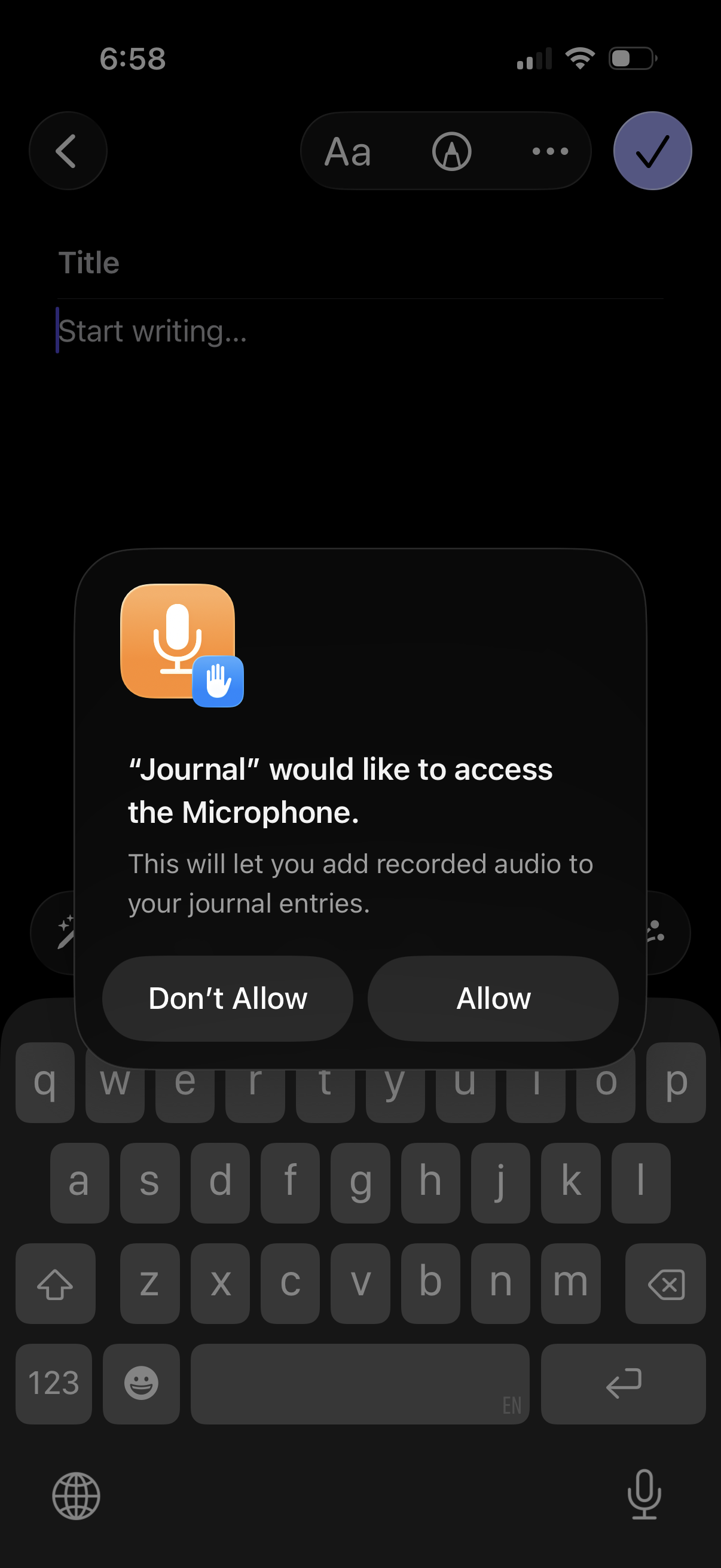Image resolution: width=721 pixels, height=1568 pixels.
Task: Switch to the 123 numeric layout
Action: [x=54, y=1384]
